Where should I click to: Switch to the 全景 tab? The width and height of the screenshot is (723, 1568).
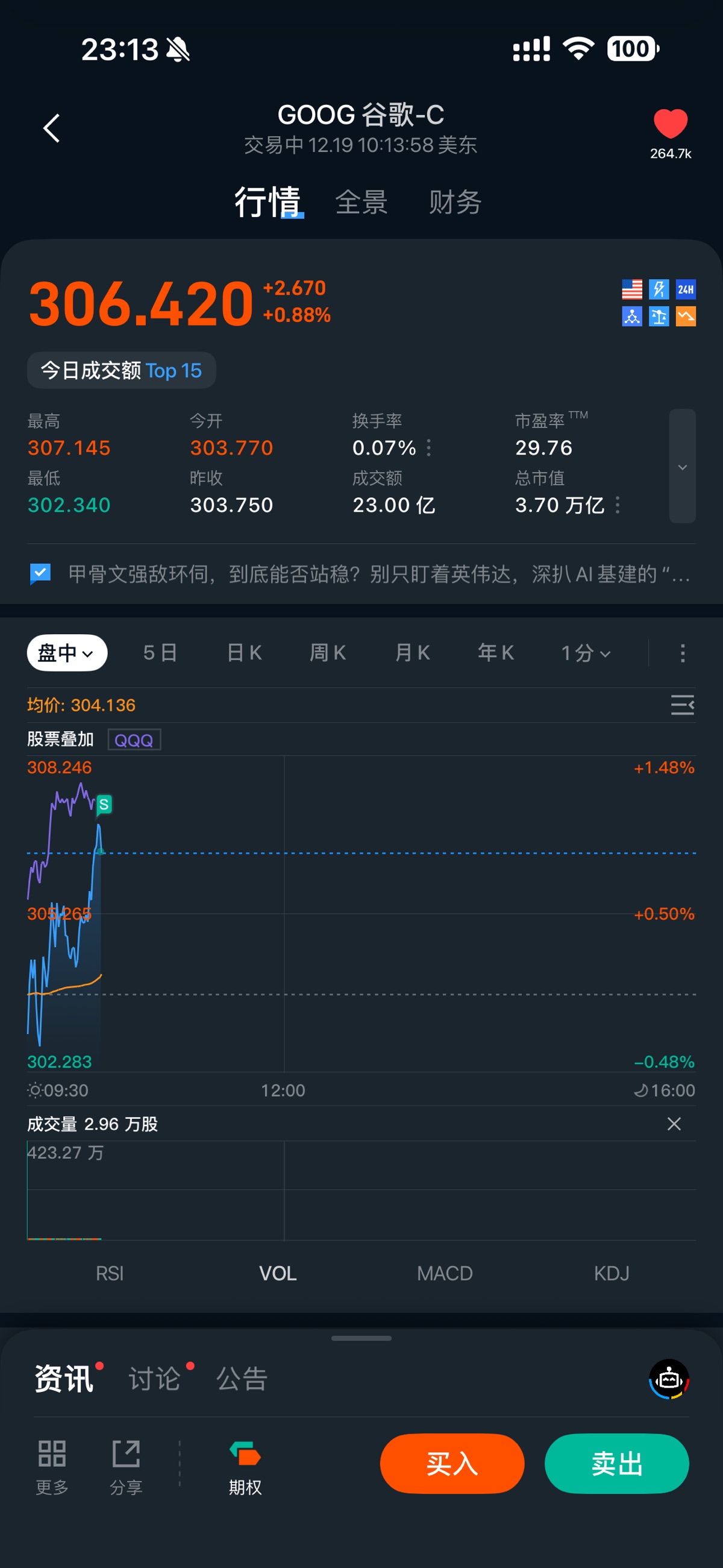[x=361, y=202]
